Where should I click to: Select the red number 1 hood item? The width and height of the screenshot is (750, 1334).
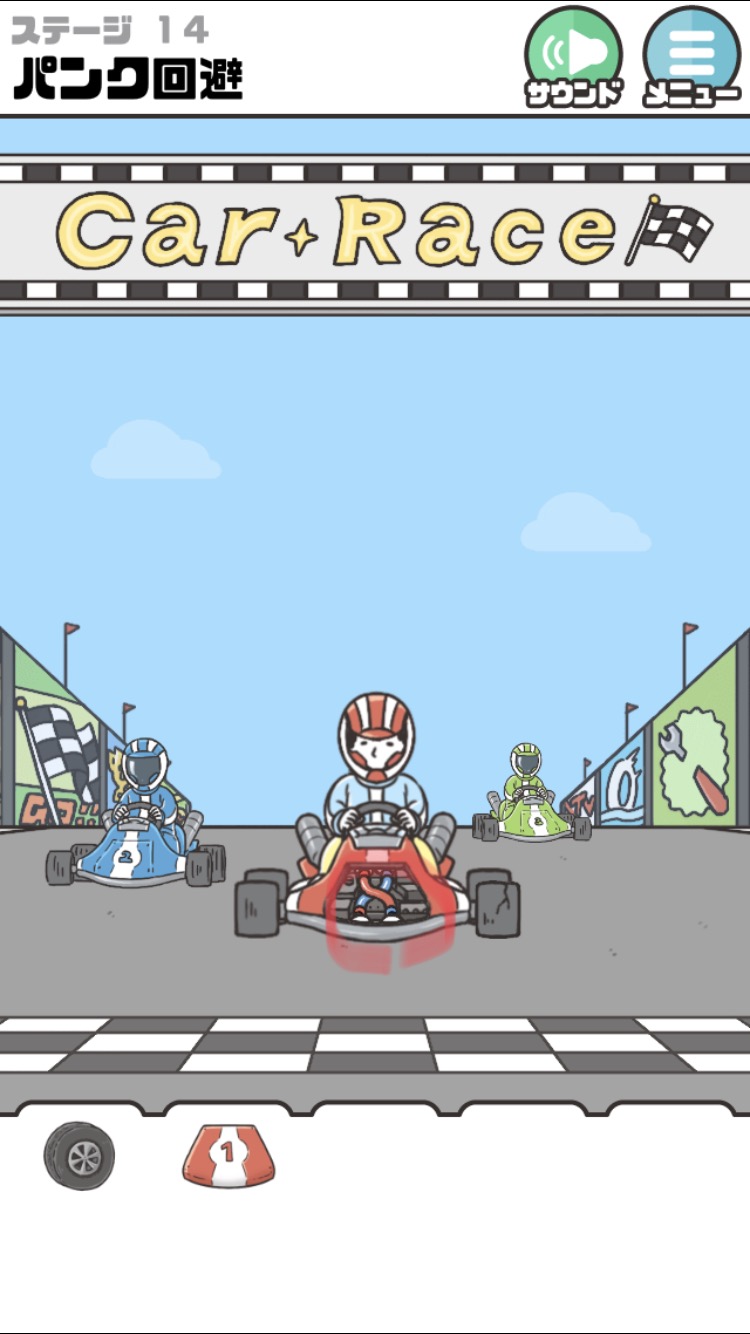pos(229,1156)
